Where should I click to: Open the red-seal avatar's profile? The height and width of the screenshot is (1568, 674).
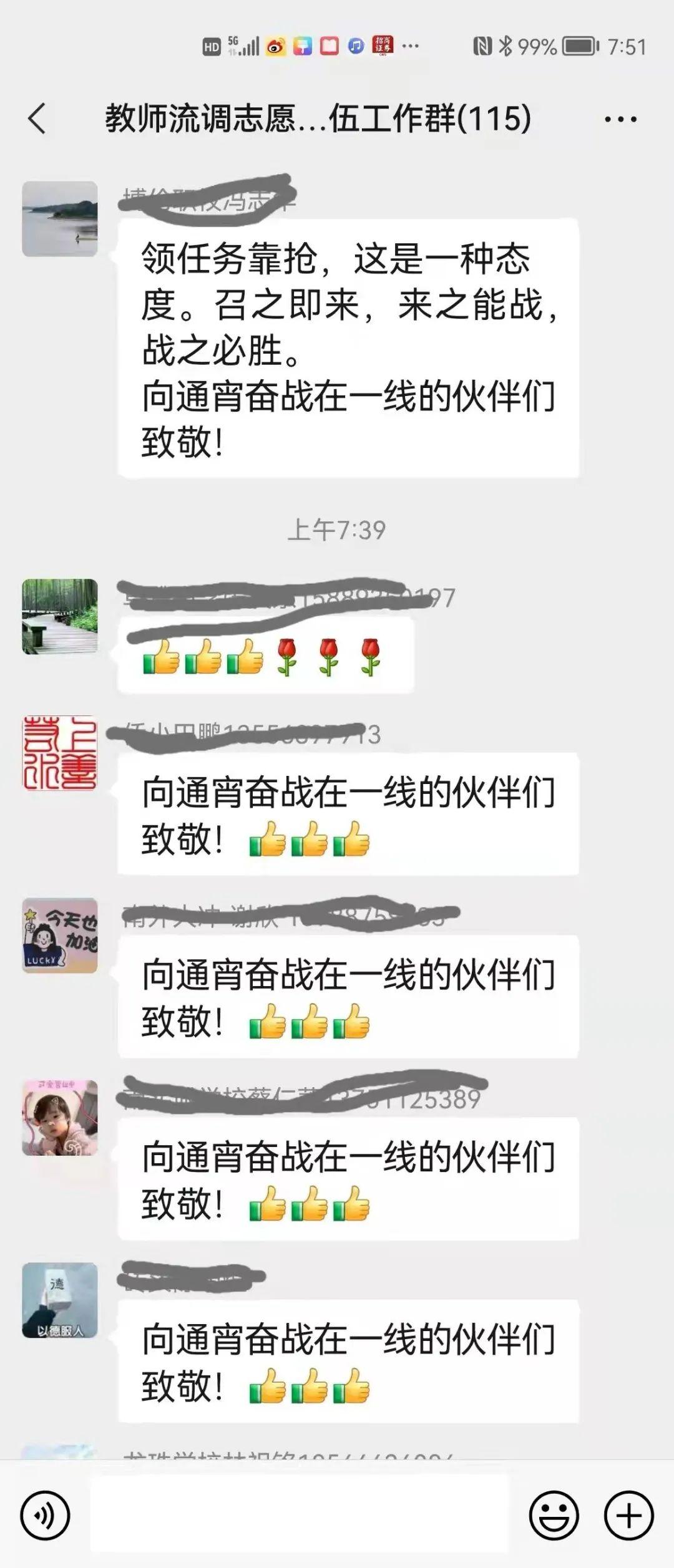(x=60, y=753)
